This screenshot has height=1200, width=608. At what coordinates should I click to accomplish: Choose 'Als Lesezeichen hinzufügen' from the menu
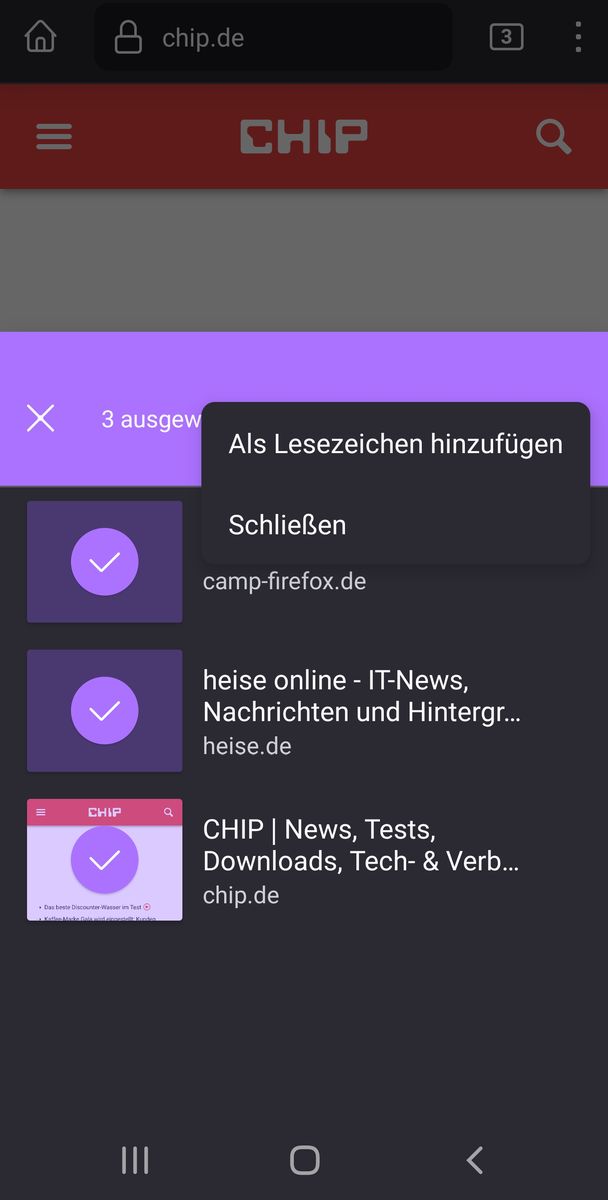395,444
